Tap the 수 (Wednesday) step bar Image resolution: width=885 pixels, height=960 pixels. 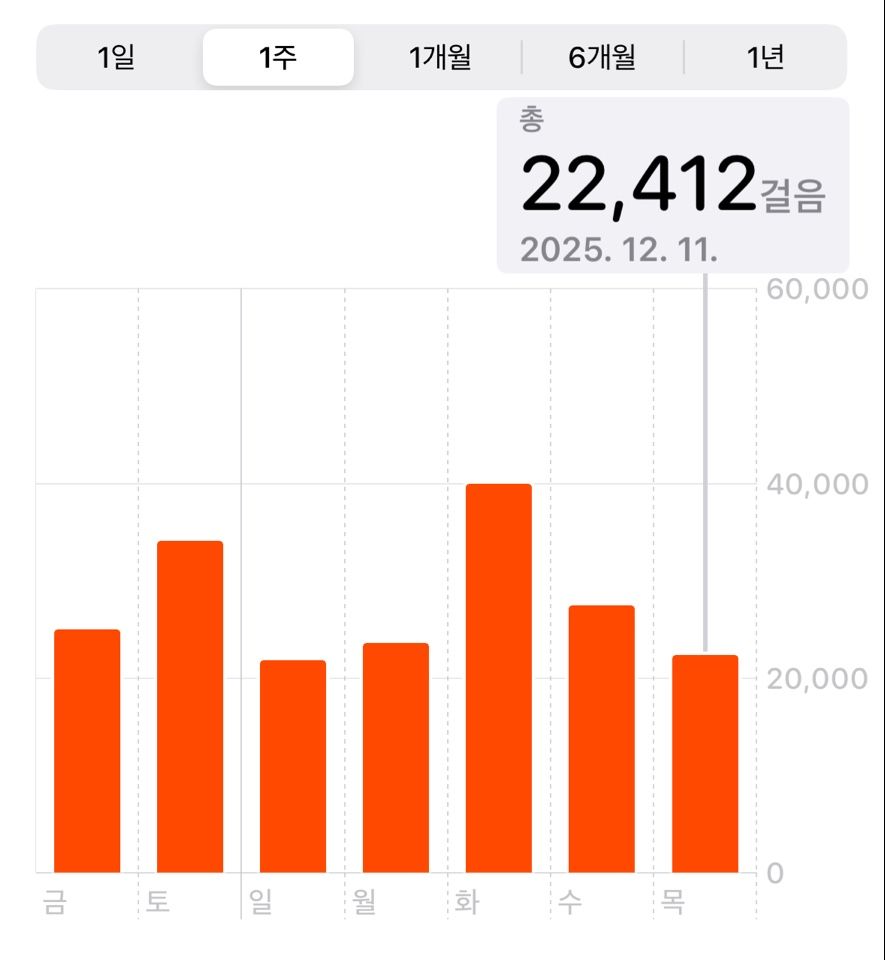[602, 738]
